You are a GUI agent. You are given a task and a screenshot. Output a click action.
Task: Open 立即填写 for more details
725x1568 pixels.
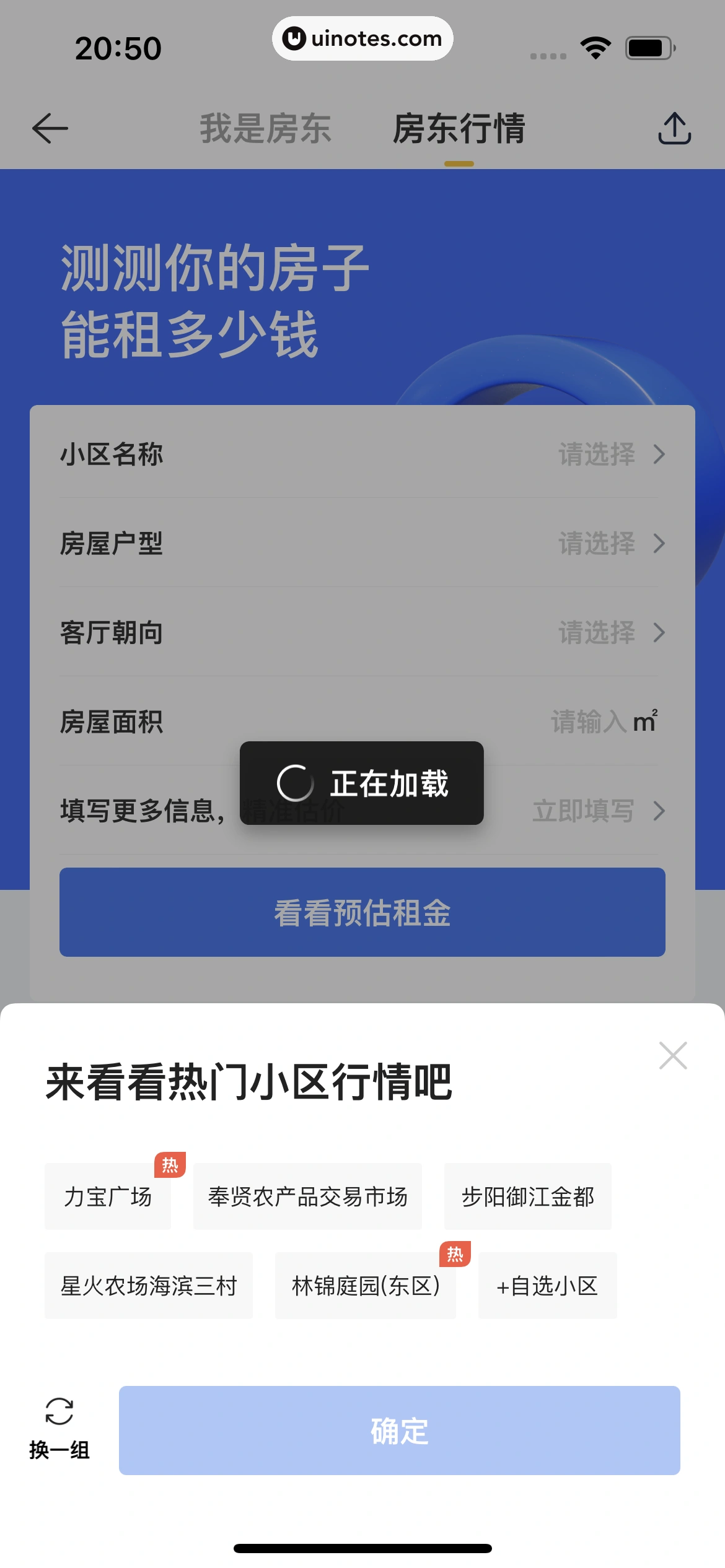coord(598,811)
